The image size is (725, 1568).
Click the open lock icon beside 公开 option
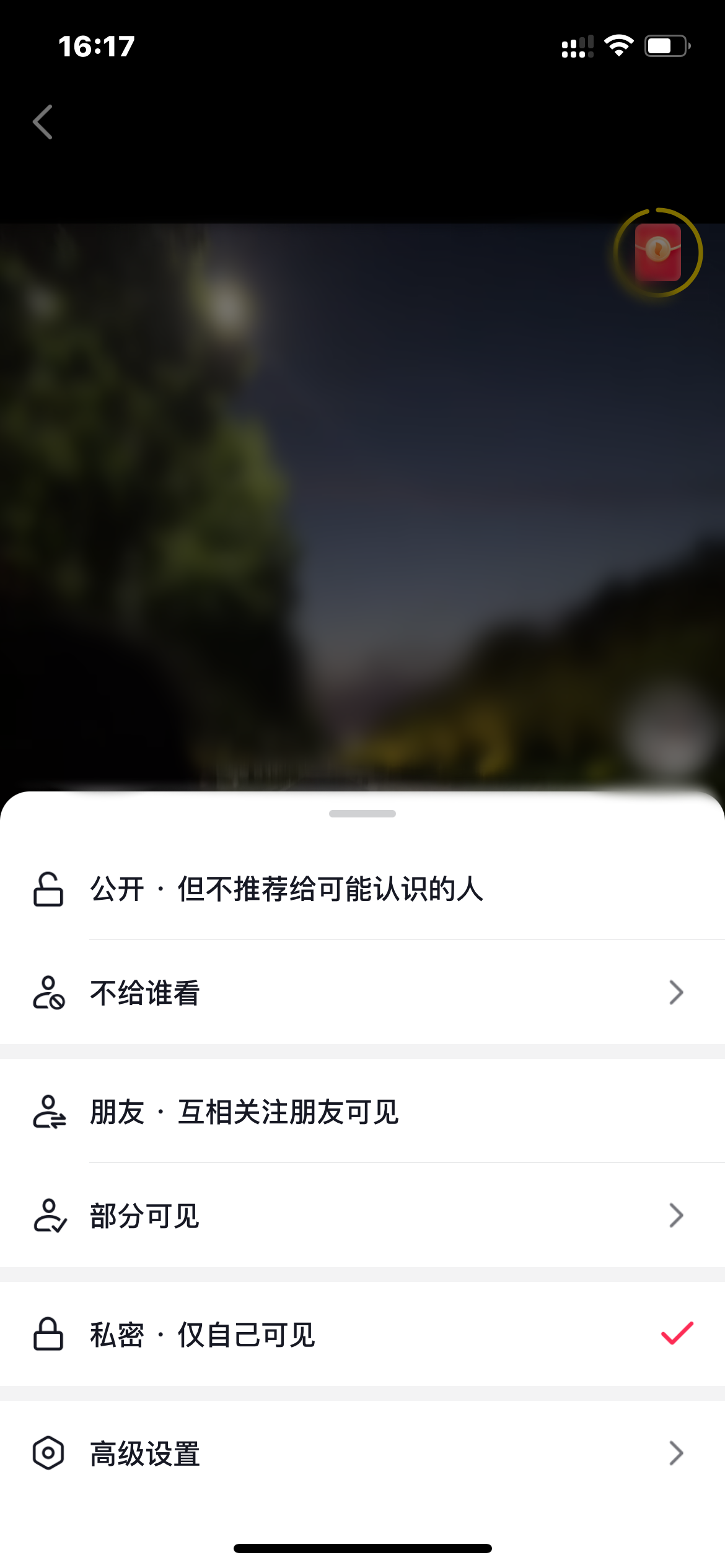(x=48, y=890)
